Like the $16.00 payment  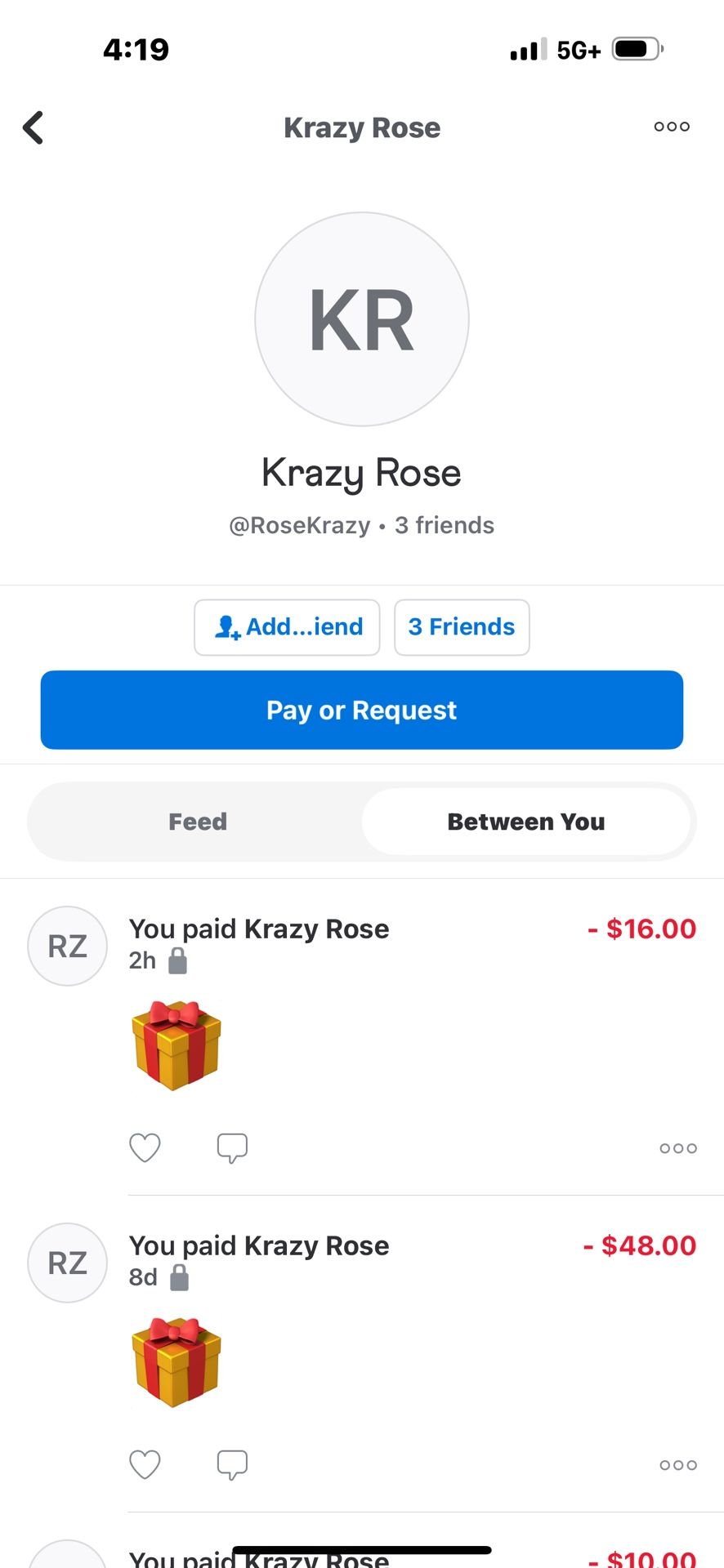click(x=145, y=1147)
